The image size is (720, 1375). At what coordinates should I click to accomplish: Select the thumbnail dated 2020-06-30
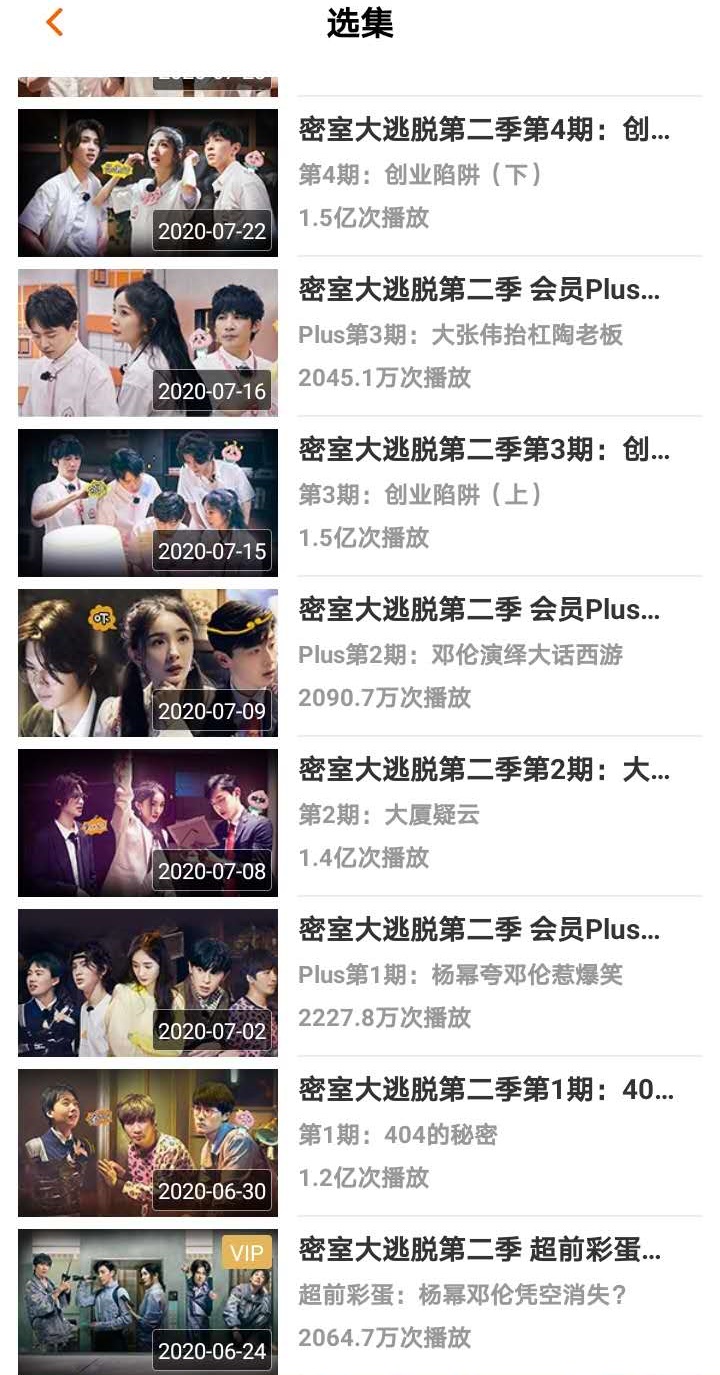[147, 1142]
